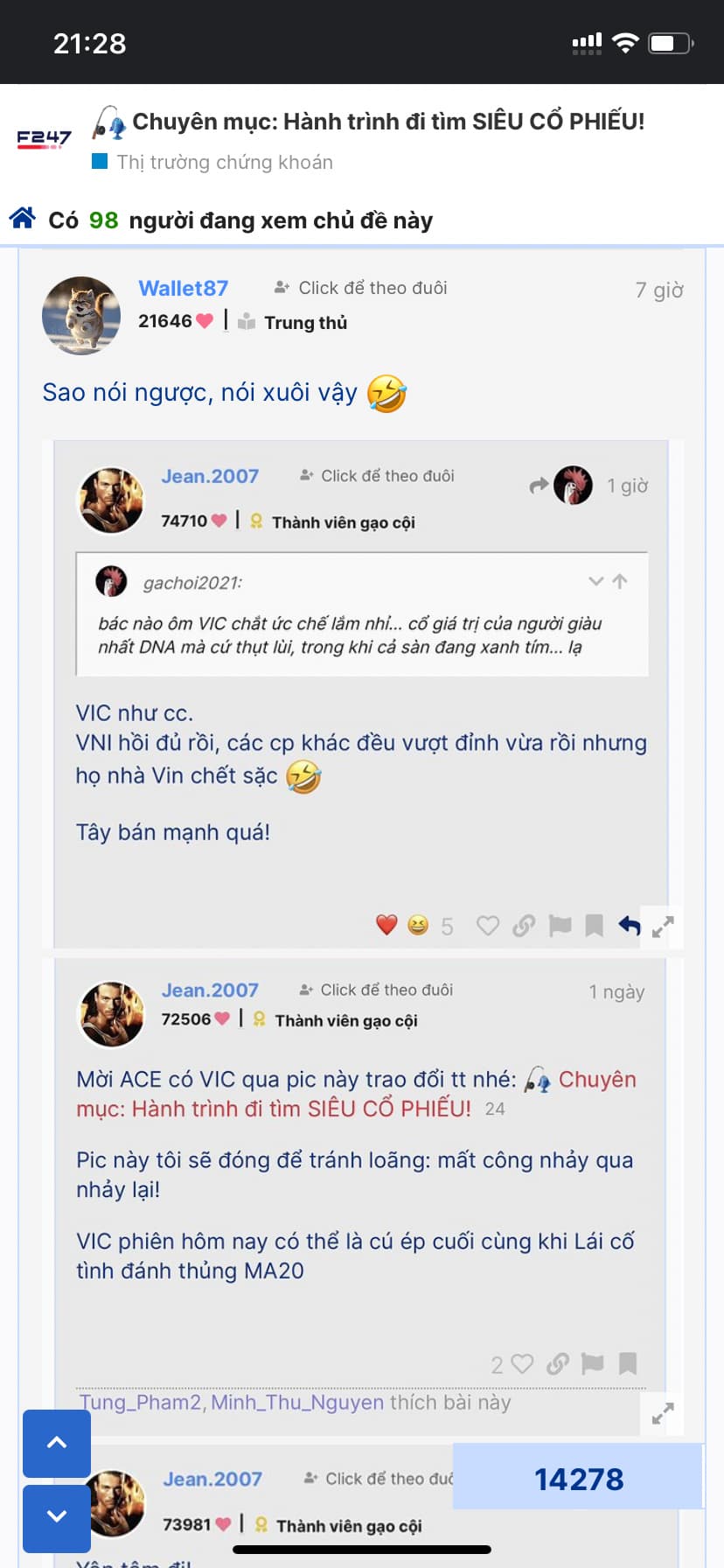Reply to the "Tây bán mạnh quá!" post
The height and width of the screenshot is (1568, 724).
point(630,926)
